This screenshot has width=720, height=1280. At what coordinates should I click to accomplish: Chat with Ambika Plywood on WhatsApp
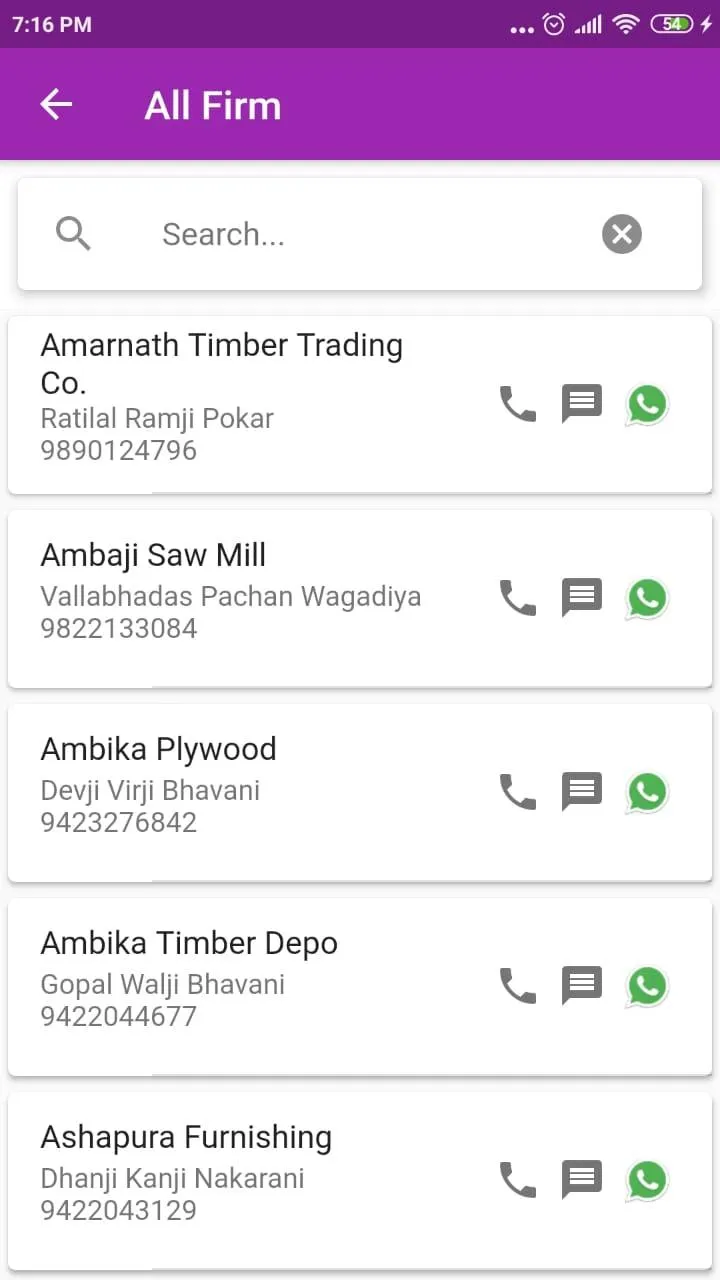647,792
